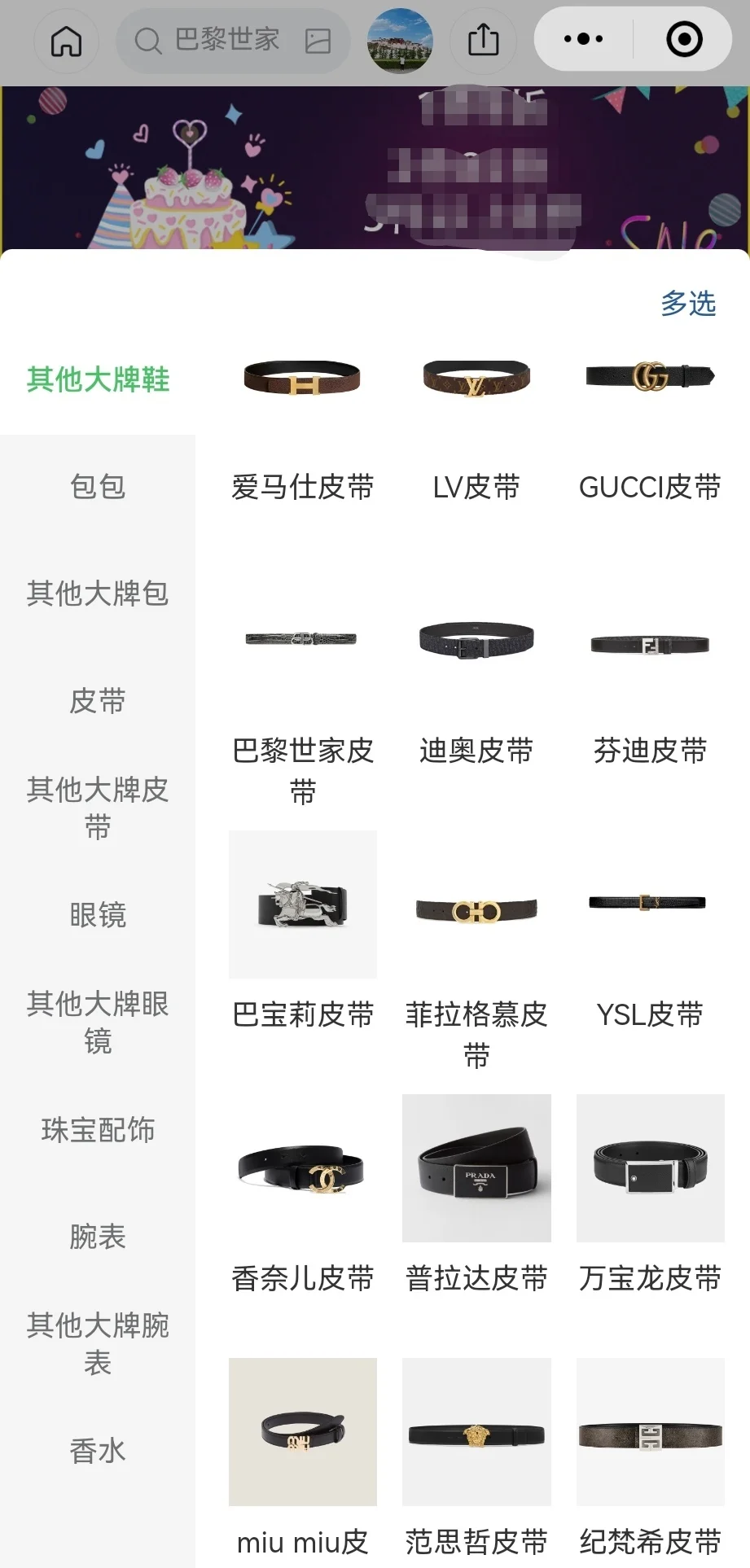Screen dimensions: 750x1568
Task: Enable 多选 multi-select
Action: coord(688,303)
